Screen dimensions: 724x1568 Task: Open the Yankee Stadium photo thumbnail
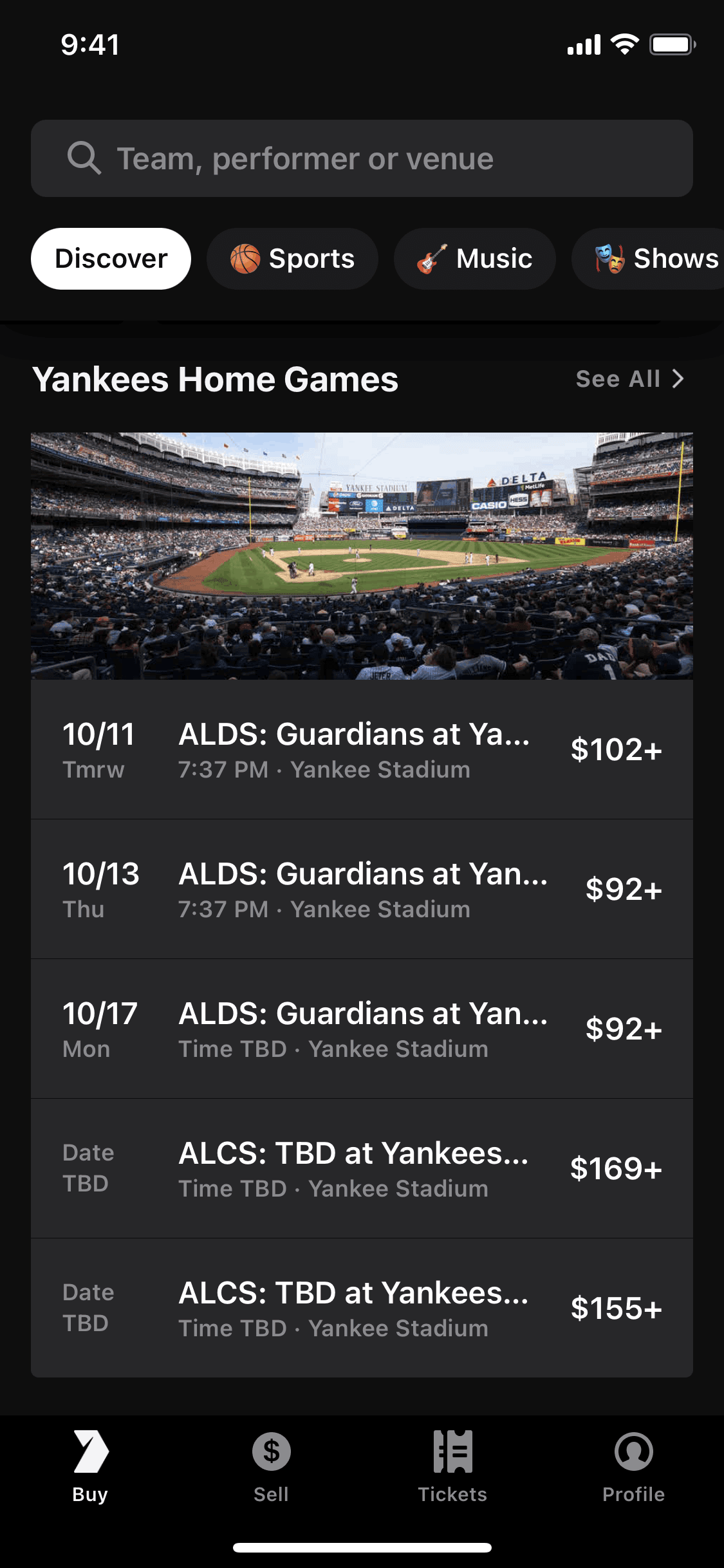[362, 555]
